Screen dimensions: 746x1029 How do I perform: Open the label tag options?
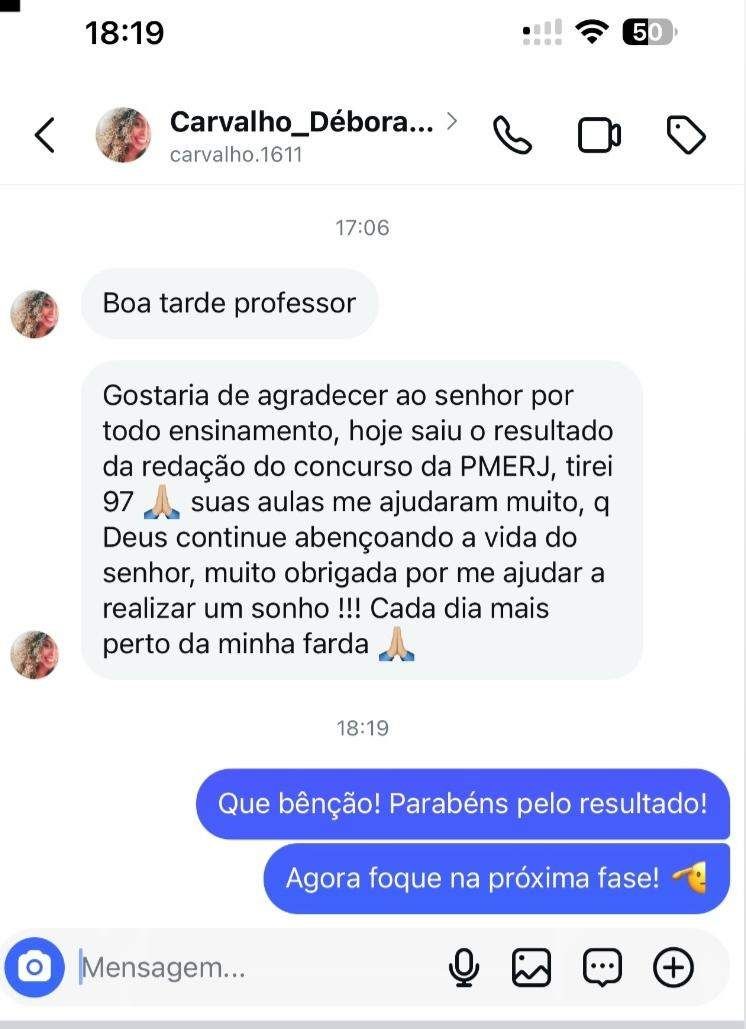point(686,135)
